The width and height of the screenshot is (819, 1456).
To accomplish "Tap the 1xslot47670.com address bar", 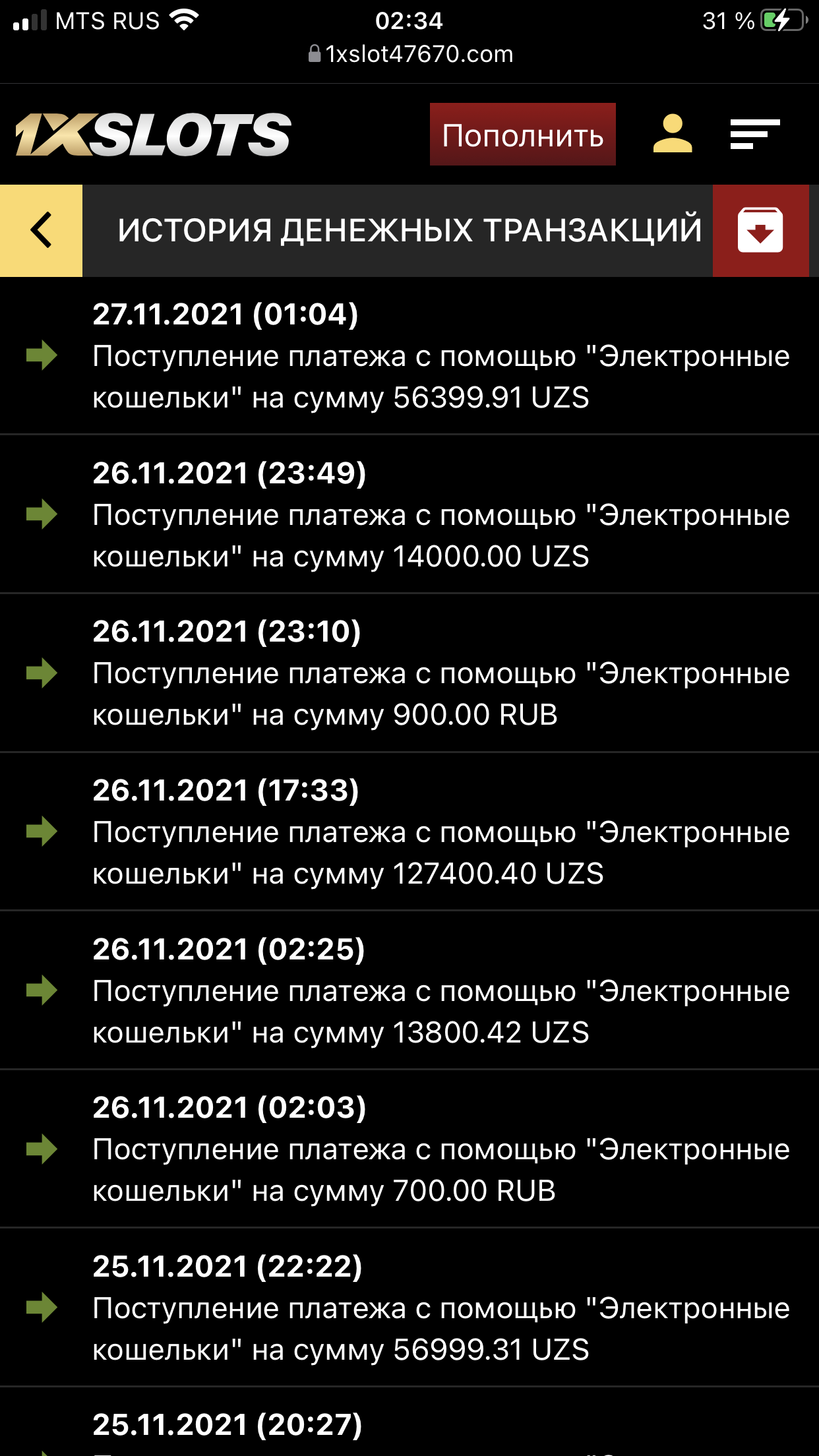I will [x=410, y=54].
